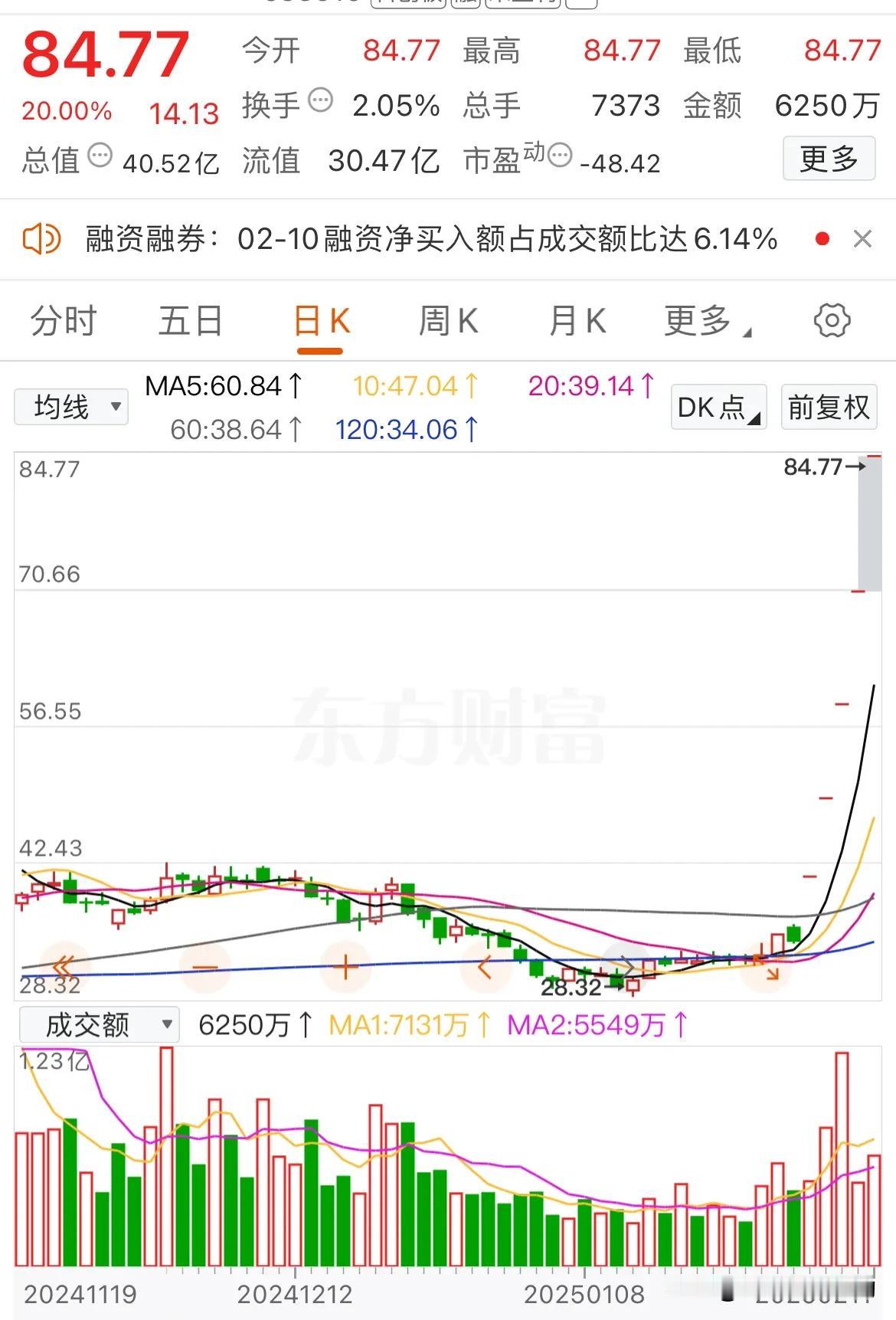This screenshot has height=1320, width=896.
Task: Tap the 更多 button beside the quote data
Action: (x=829, y=159)
